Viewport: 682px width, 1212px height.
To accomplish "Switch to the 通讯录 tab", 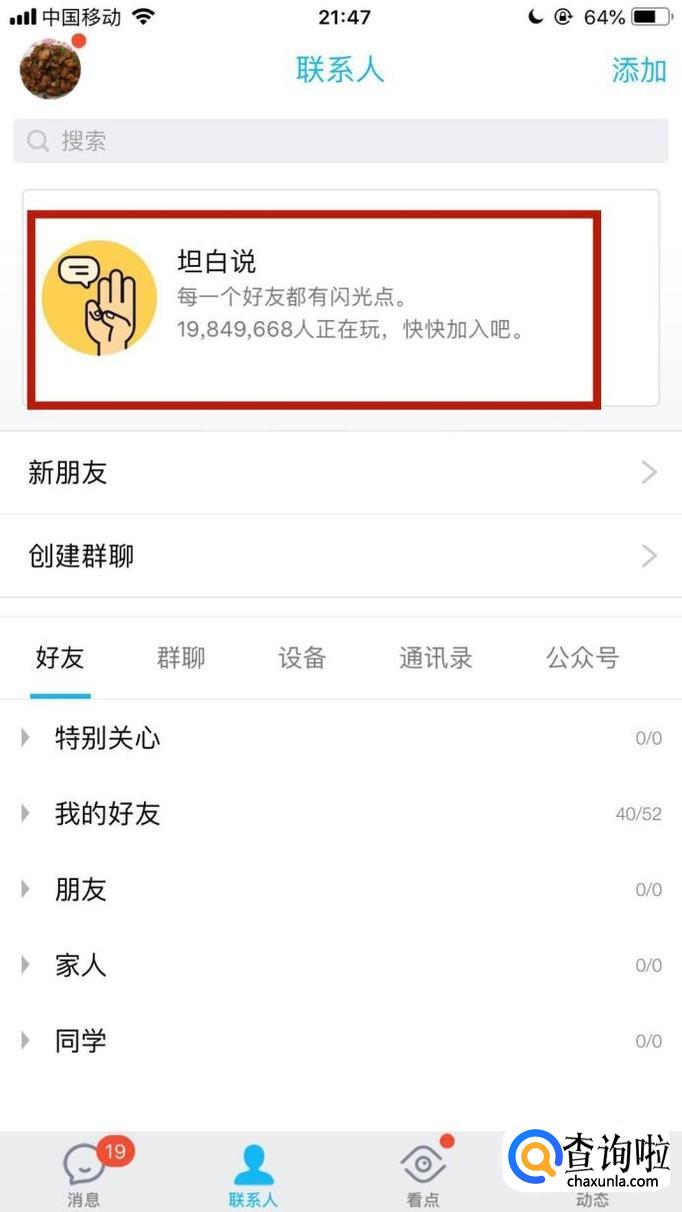I will (436, 658).
